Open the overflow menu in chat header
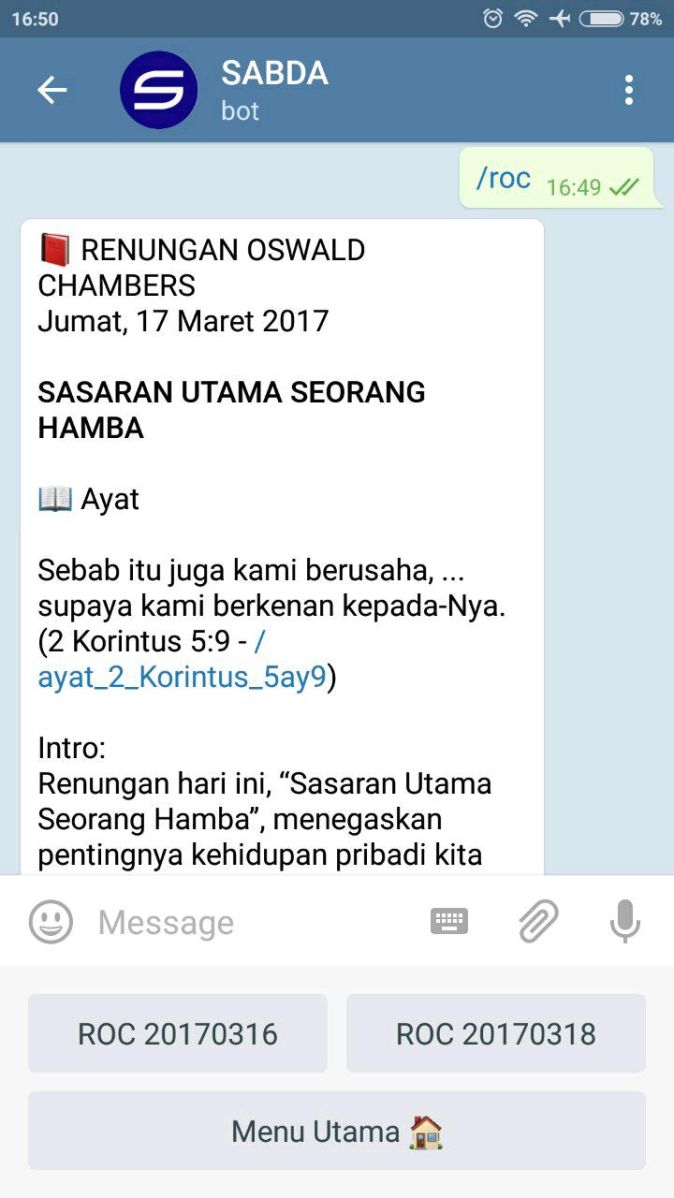Viewport: 674px width, 1198px height. tap(628, 90)
